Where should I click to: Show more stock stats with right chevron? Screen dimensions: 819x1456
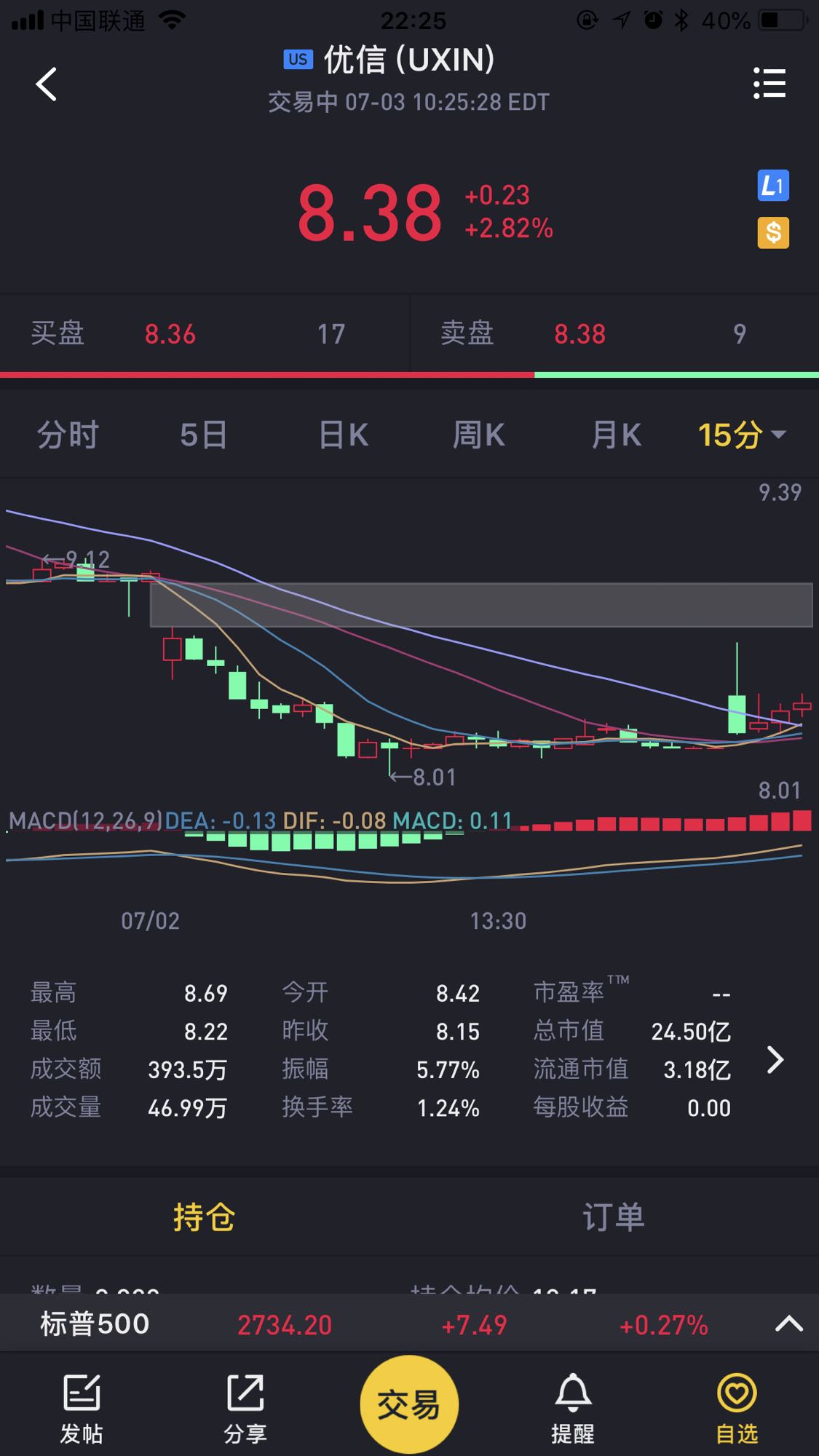pyautogui.click(x=775, y=1060)
